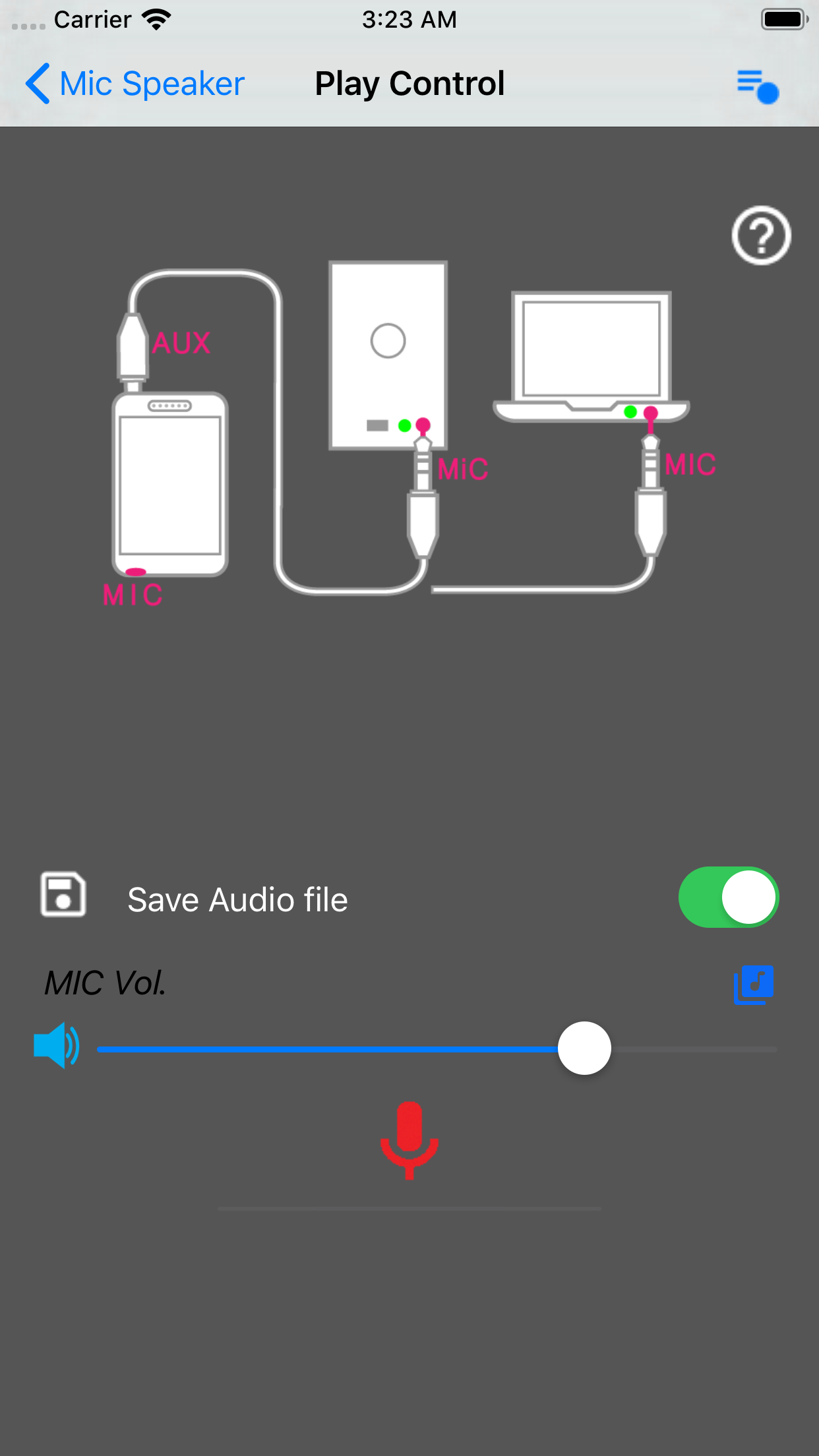Tap the speaker volume icon
The image size is (819, 1456).
tap(56, 1047)
